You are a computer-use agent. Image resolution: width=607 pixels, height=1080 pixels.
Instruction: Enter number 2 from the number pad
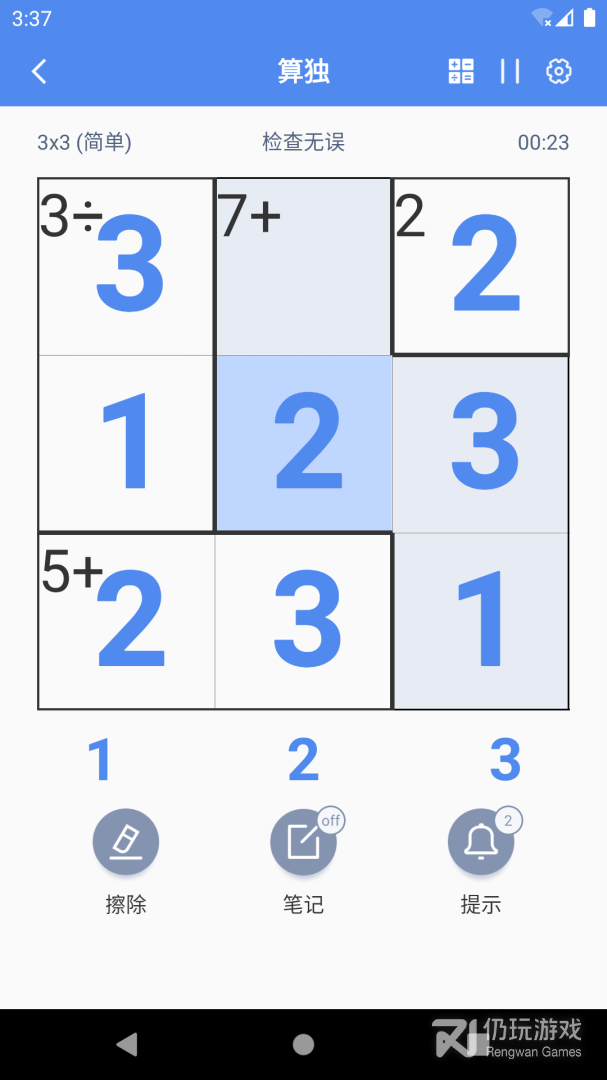tap(303, 761)
